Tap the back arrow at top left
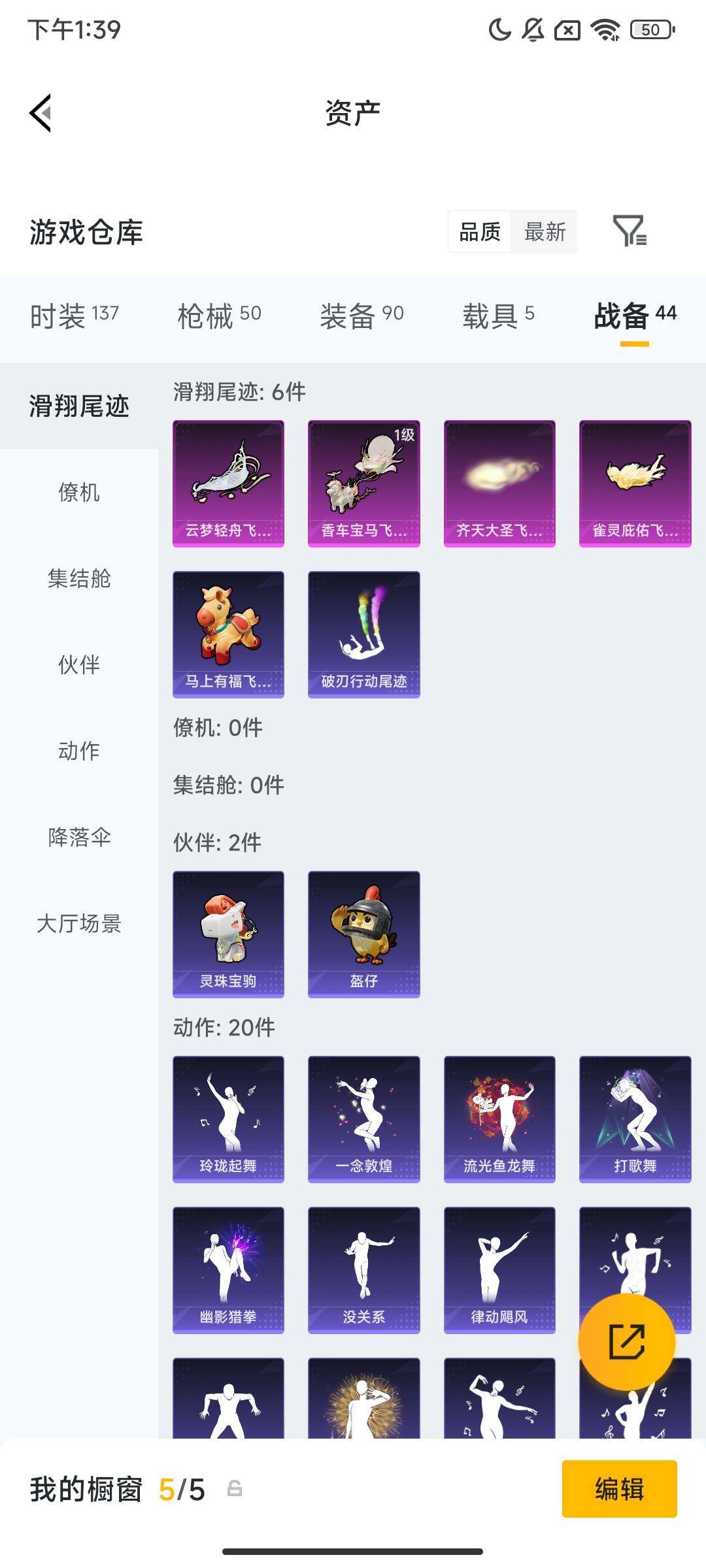This screenshot has width=706, height=1568. tap(41, 112)
